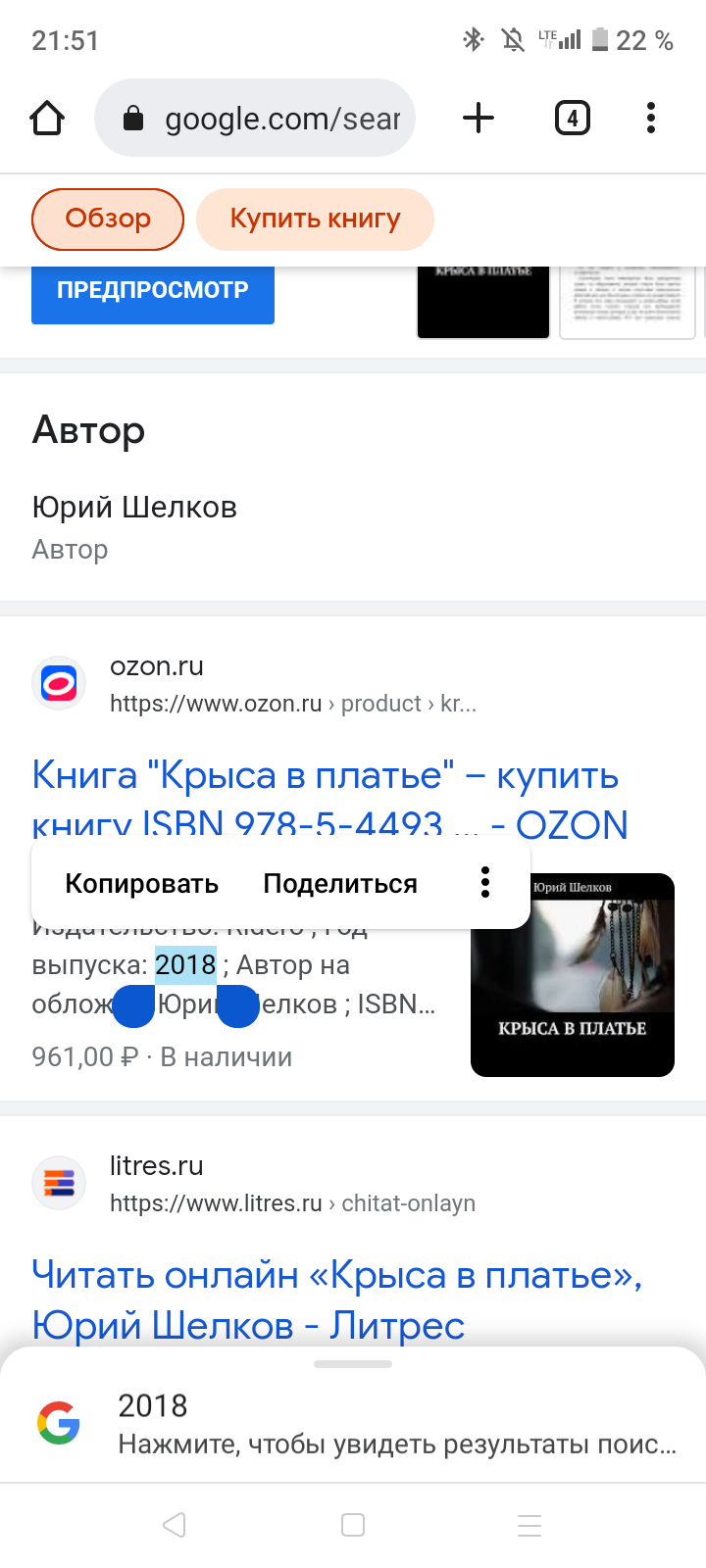Viewport: 706px width, 1568px height.
Task: Open a new tab with plus icon
Action: point(479,119)
